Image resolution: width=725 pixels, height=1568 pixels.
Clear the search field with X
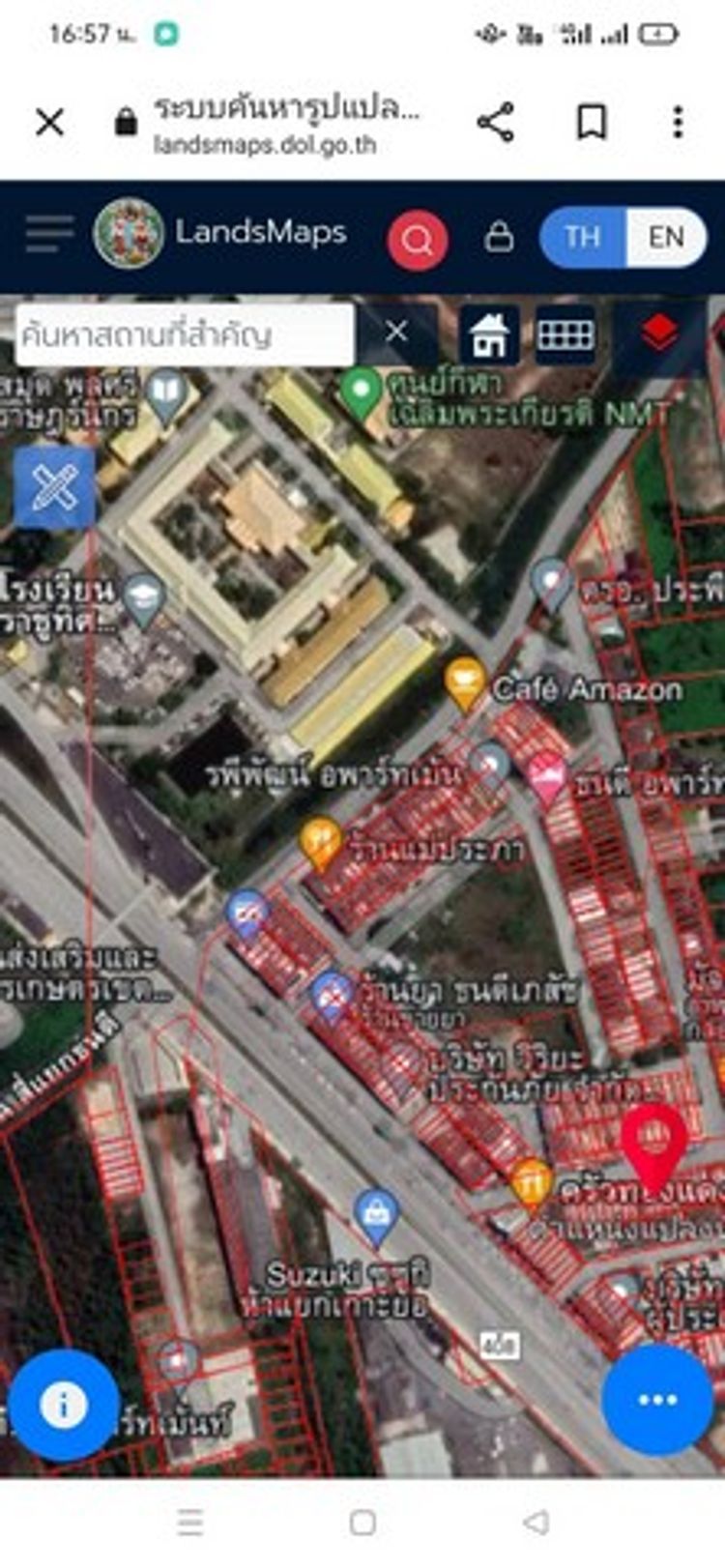[x=396, y=333]
